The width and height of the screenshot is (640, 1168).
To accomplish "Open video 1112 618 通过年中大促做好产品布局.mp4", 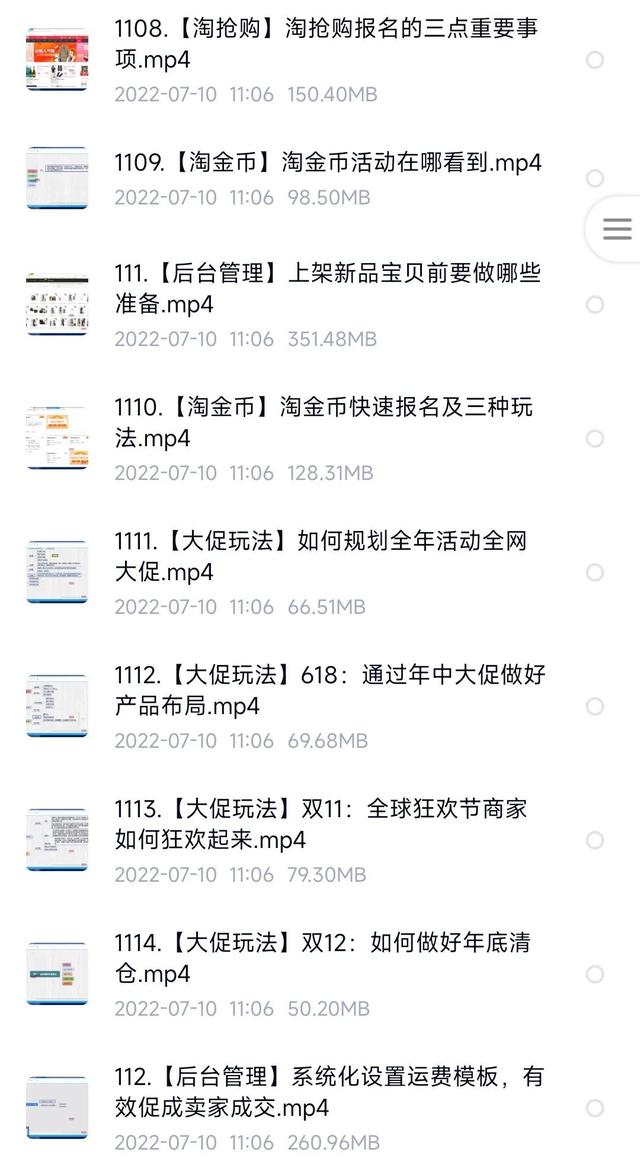I will coord(330,690).
